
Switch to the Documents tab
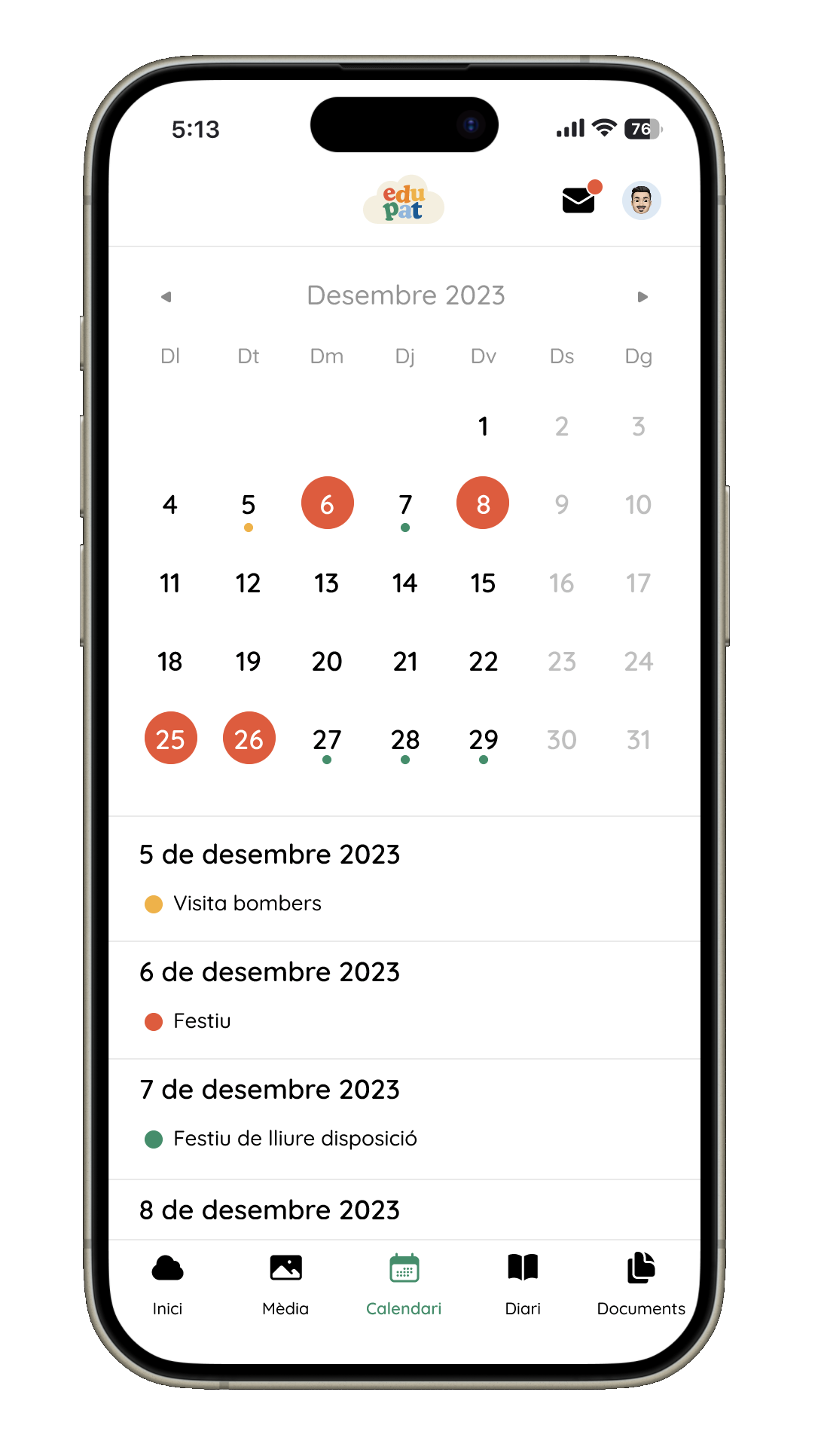point(641,1285)
